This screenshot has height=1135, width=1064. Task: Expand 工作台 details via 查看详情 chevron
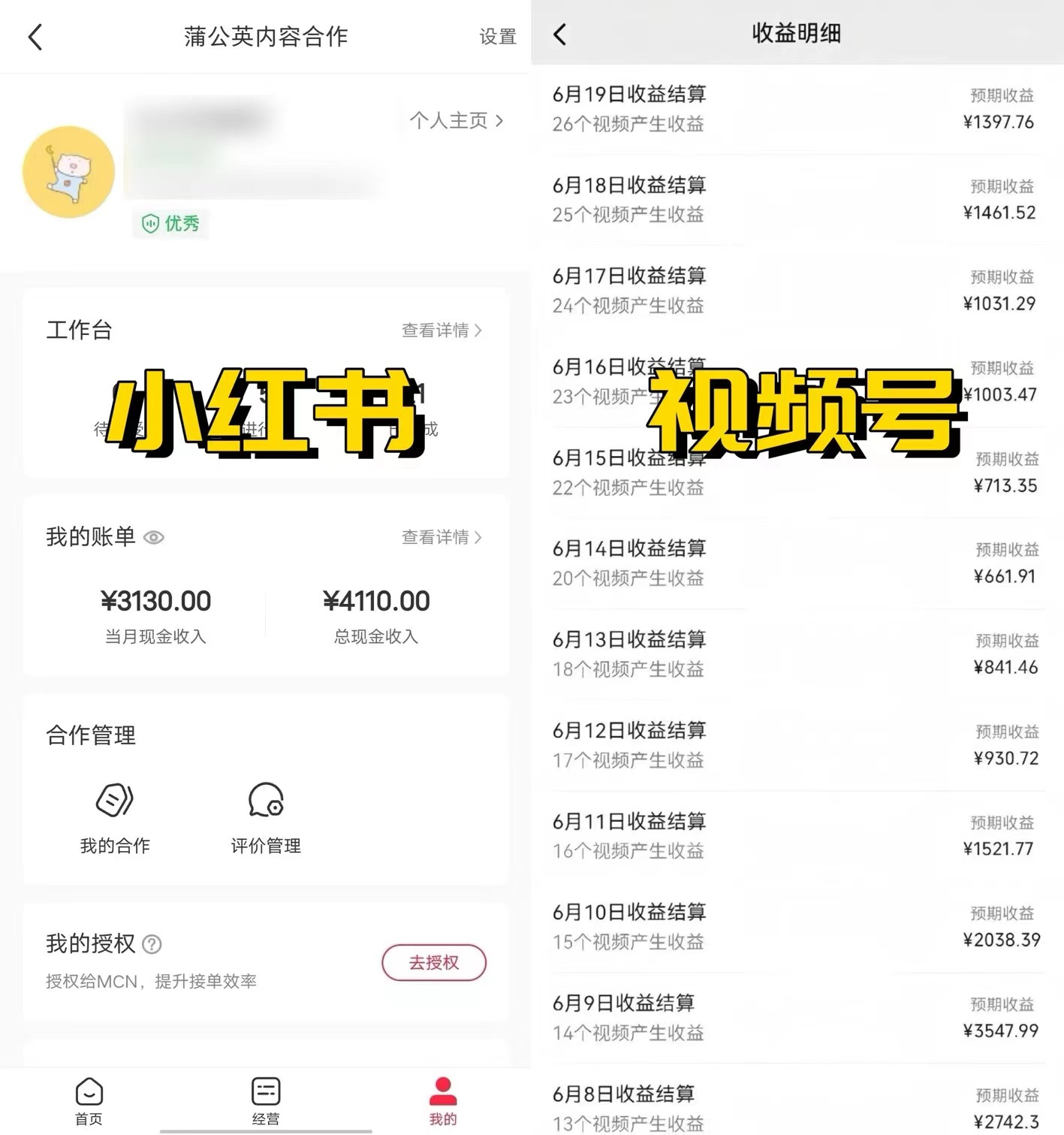(x=442, y=331)
